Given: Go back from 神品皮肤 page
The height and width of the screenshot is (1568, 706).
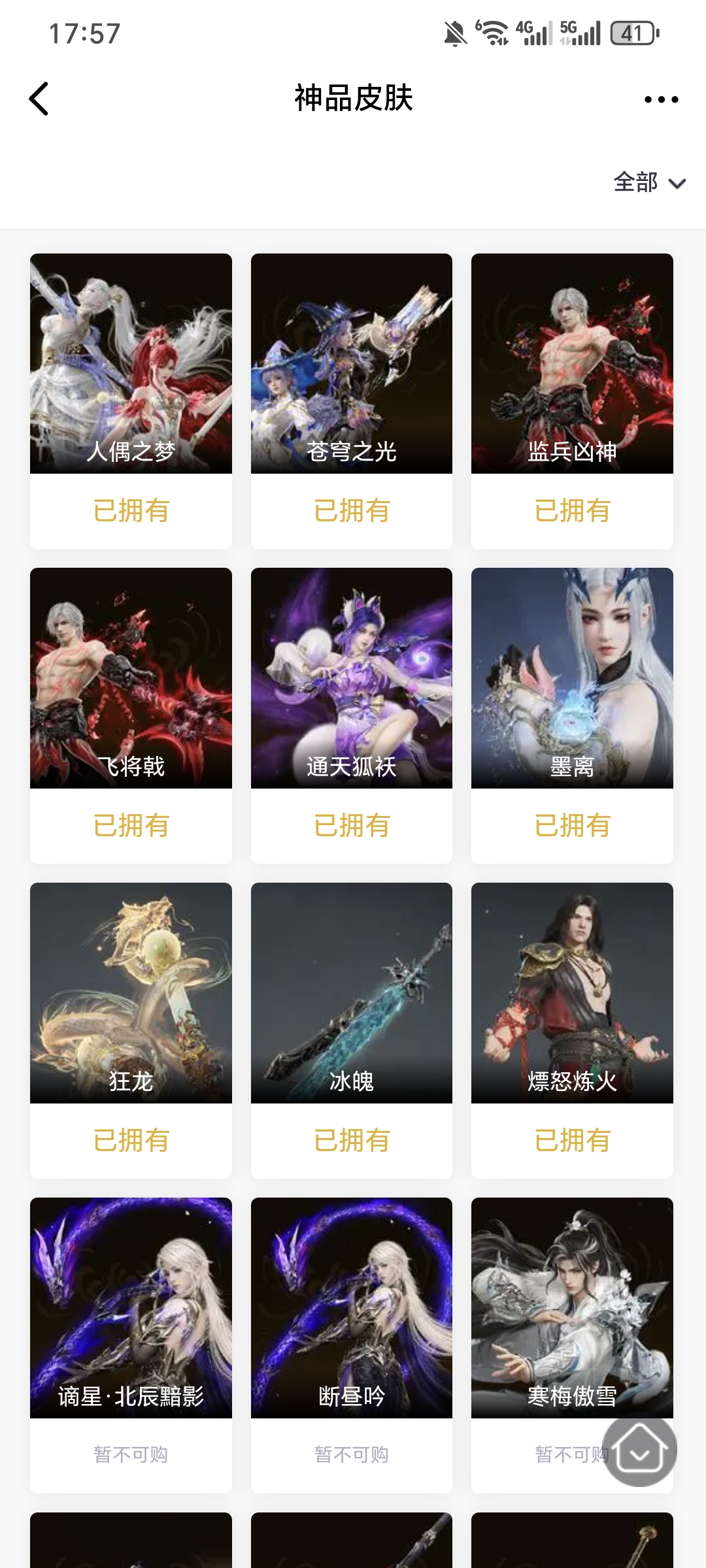Looking at the screenshot, I should click(39, 99).
